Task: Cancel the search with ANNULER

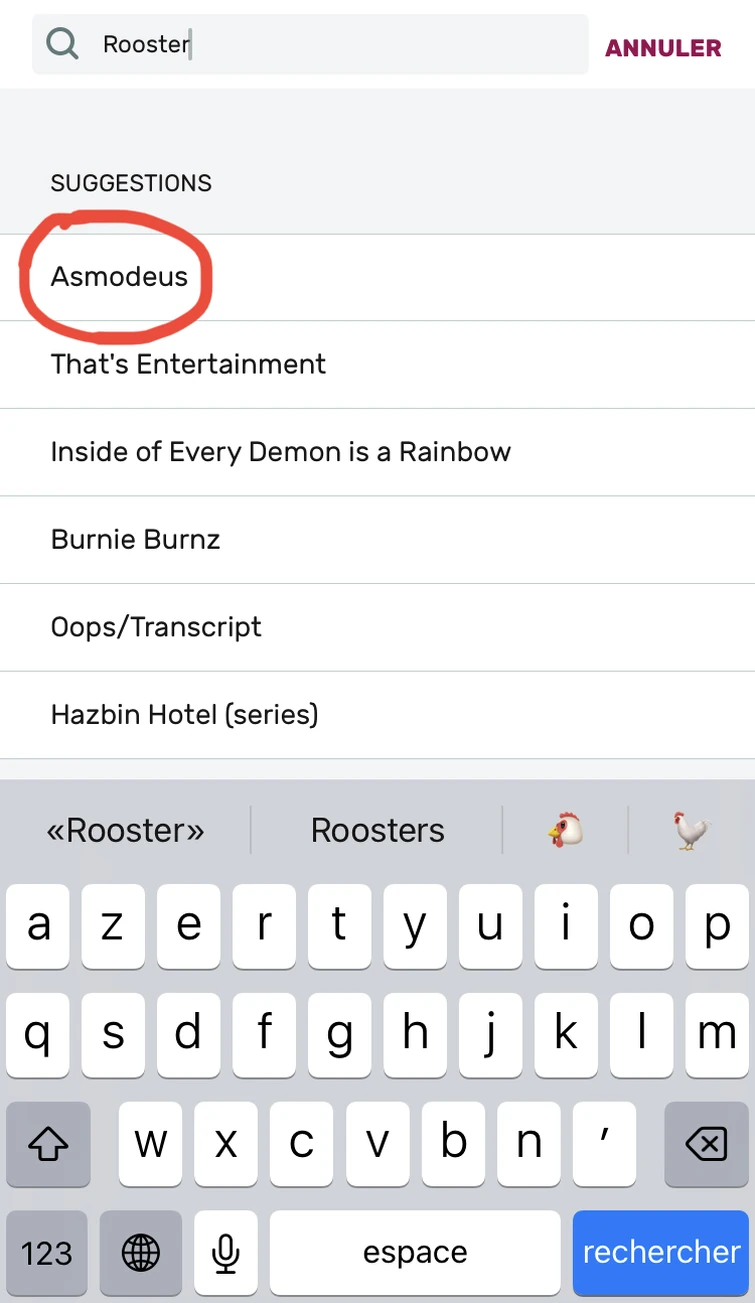Action: click(x=663, y=48)
